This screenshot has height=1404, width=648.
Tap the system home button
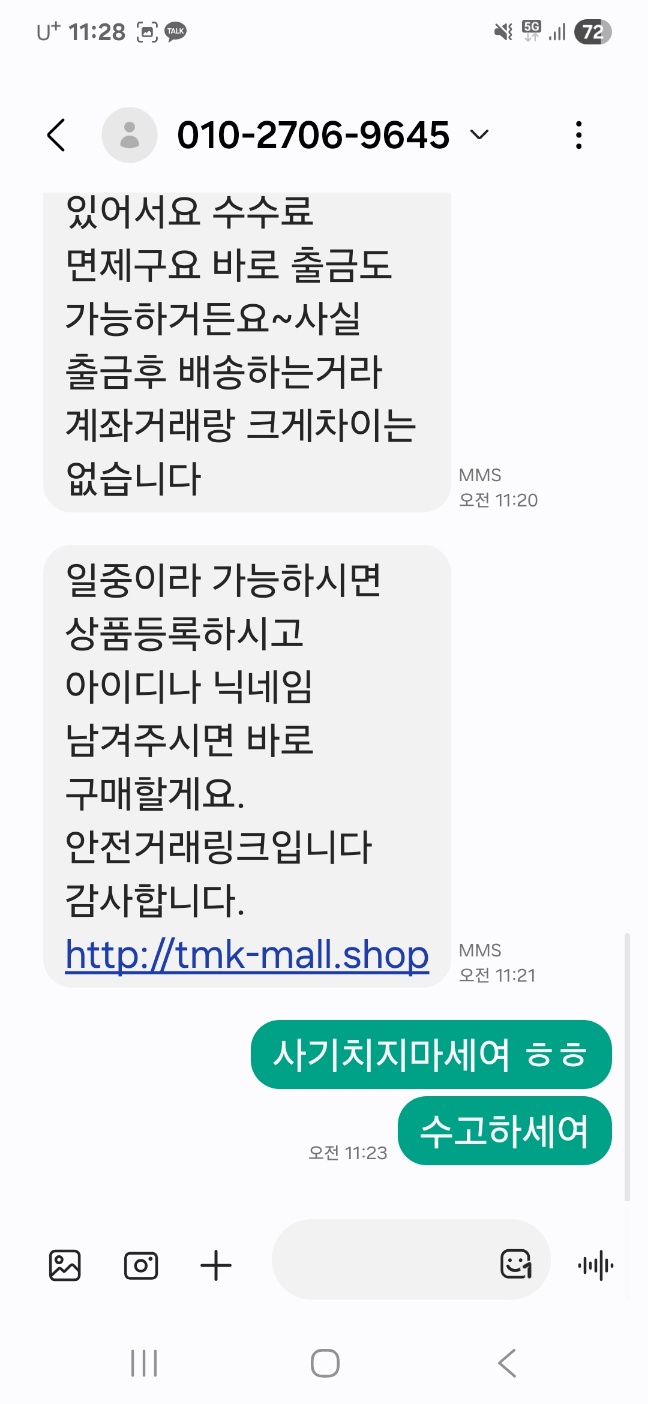click(x=325, y=1363)
